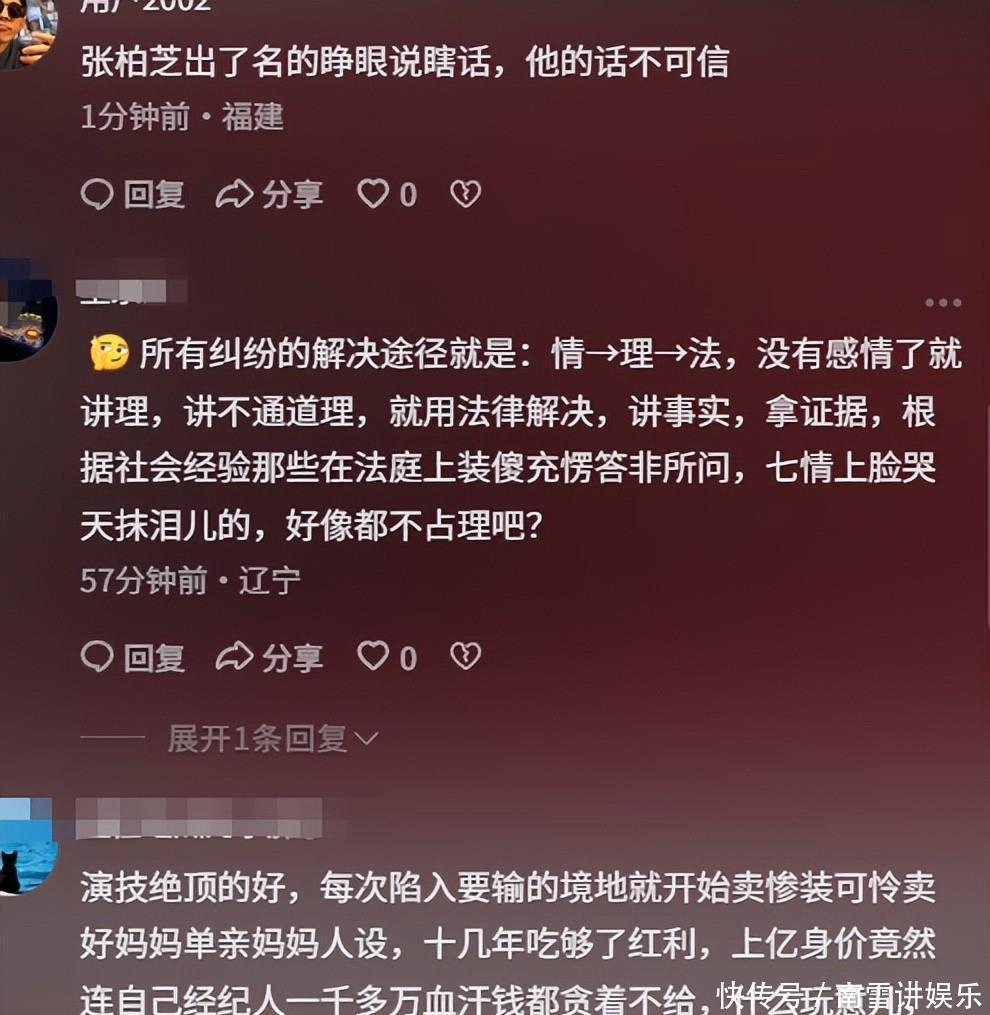The image size is (990, 1015).
Task: Dislike the Fujian user's comment
Action: coord(466,194)
